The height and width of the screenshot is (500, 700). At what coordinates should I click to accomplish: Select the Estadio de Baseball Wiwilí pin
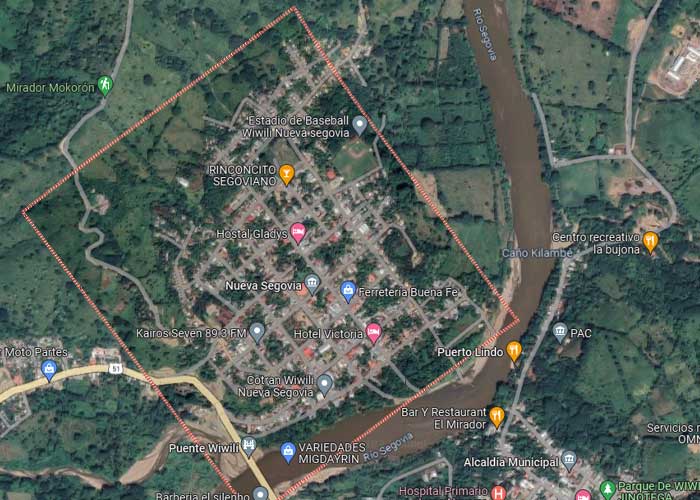(359, 124)
